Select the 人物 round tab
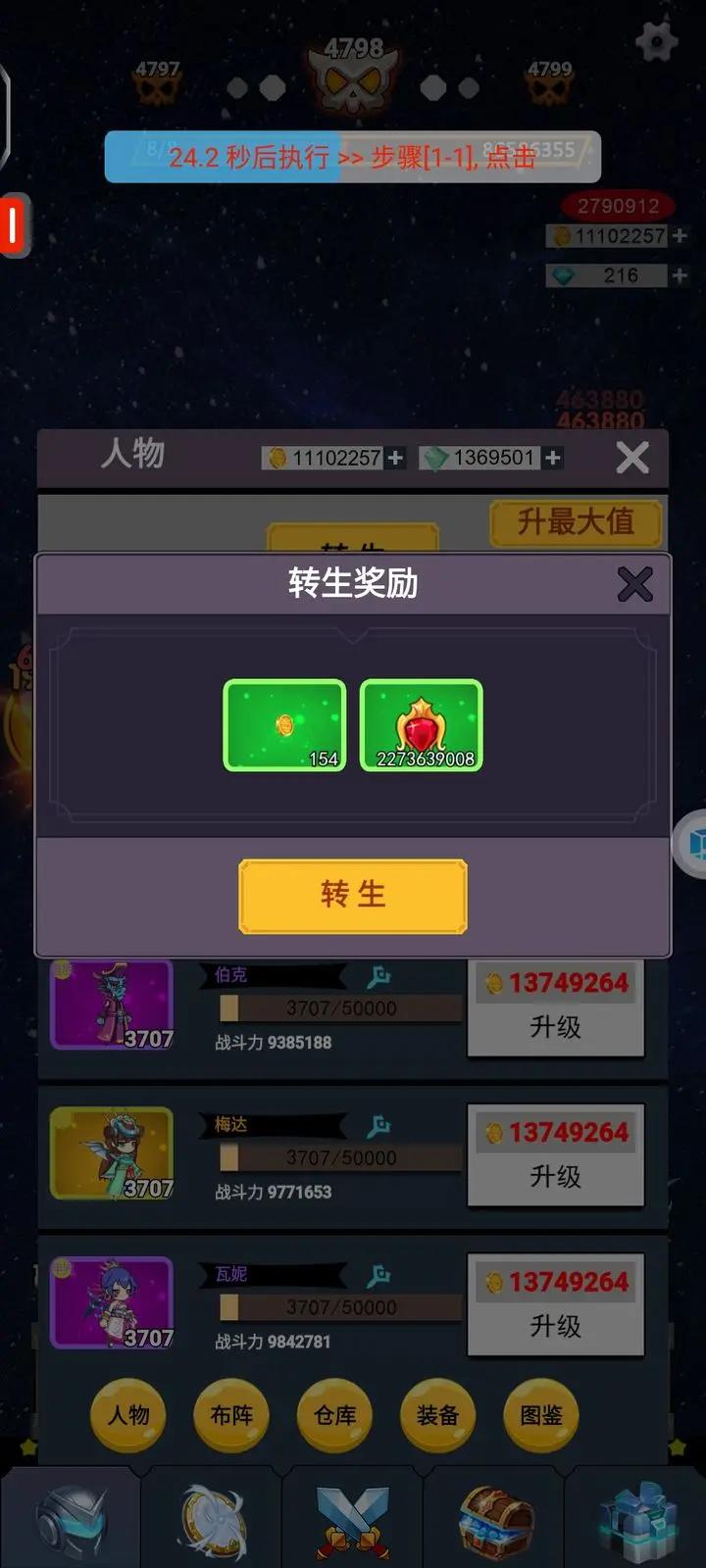The width and height of the screenshot is (706, 1568). coord(128,1415)
